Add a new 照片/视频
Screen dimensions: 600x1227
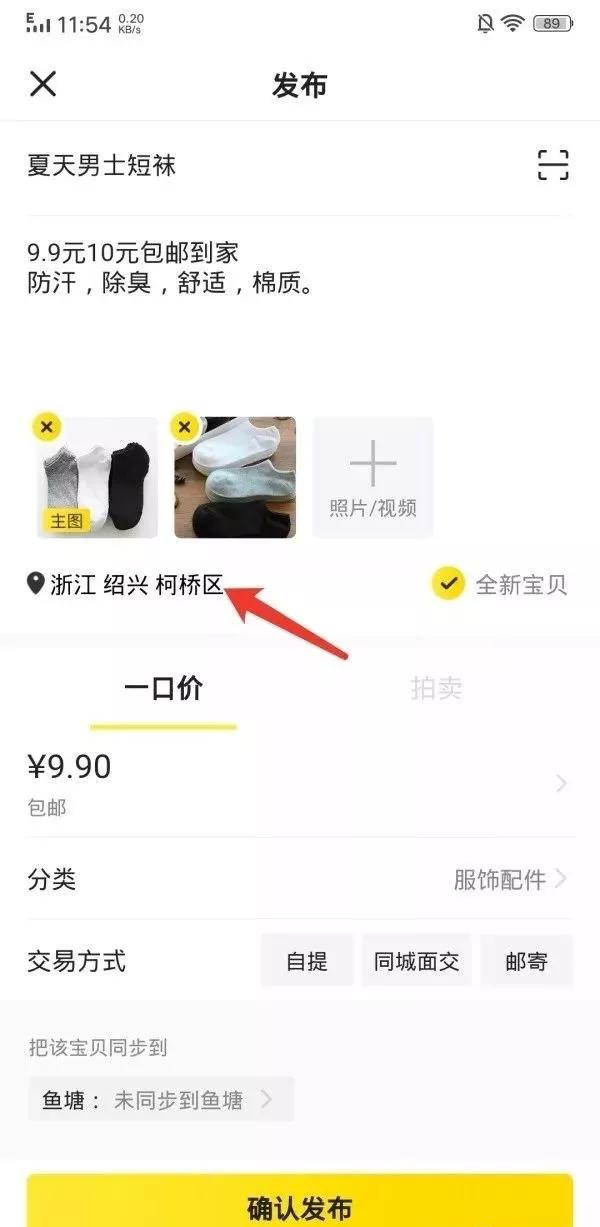(x=372, y=477)
